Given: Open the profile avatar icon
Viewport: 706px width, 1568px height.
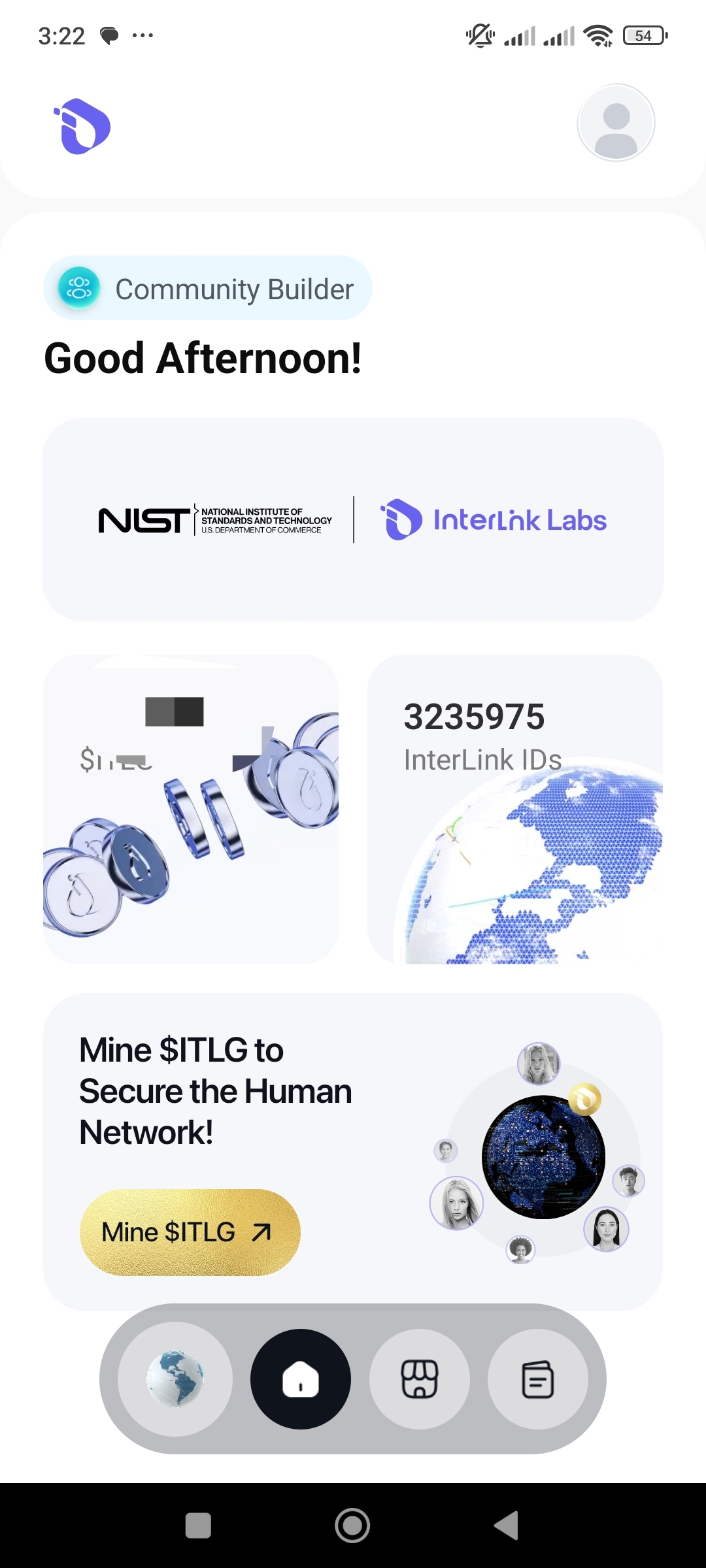Looking at the screenshot, I should point(616,123).
